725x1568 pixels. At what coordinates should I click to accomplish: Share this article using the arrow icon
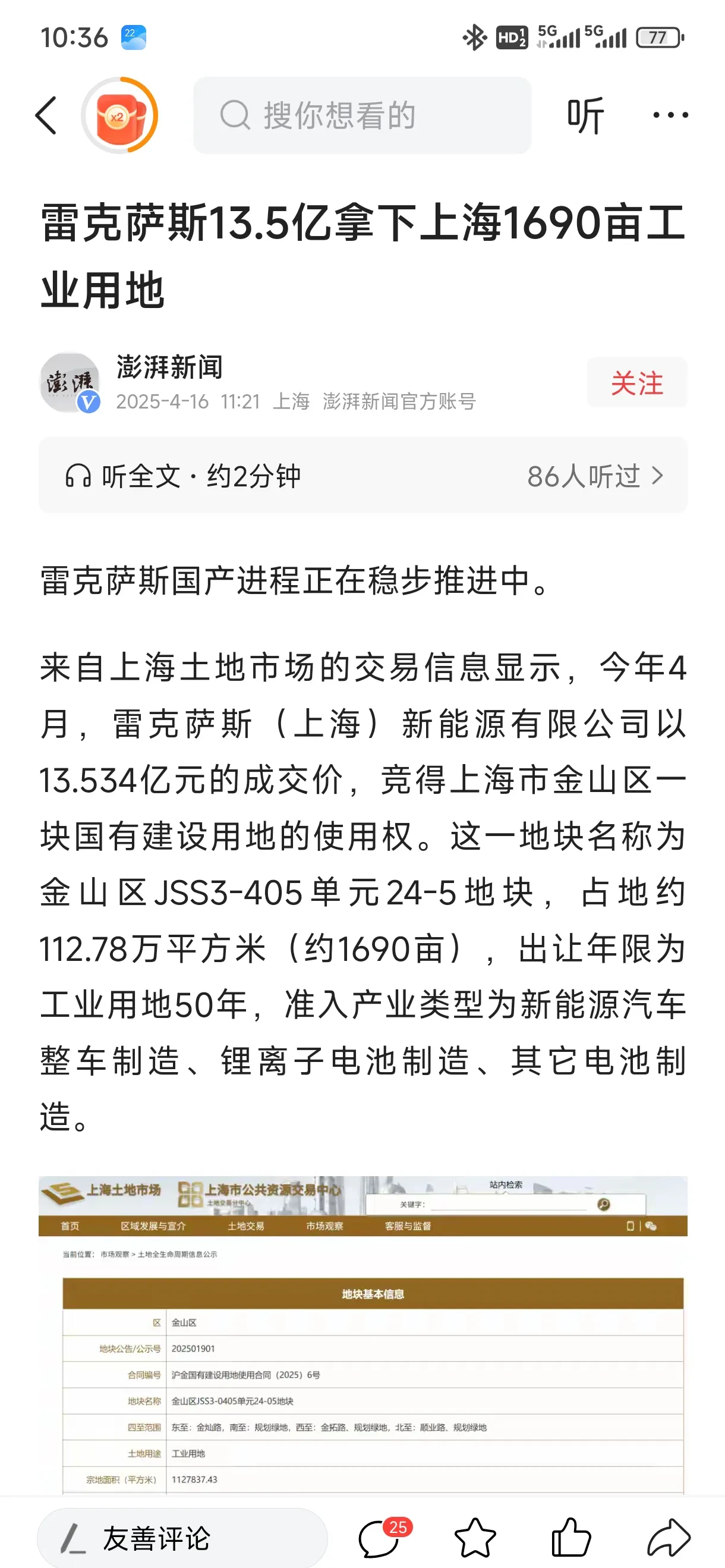(x=668, y=1538)
